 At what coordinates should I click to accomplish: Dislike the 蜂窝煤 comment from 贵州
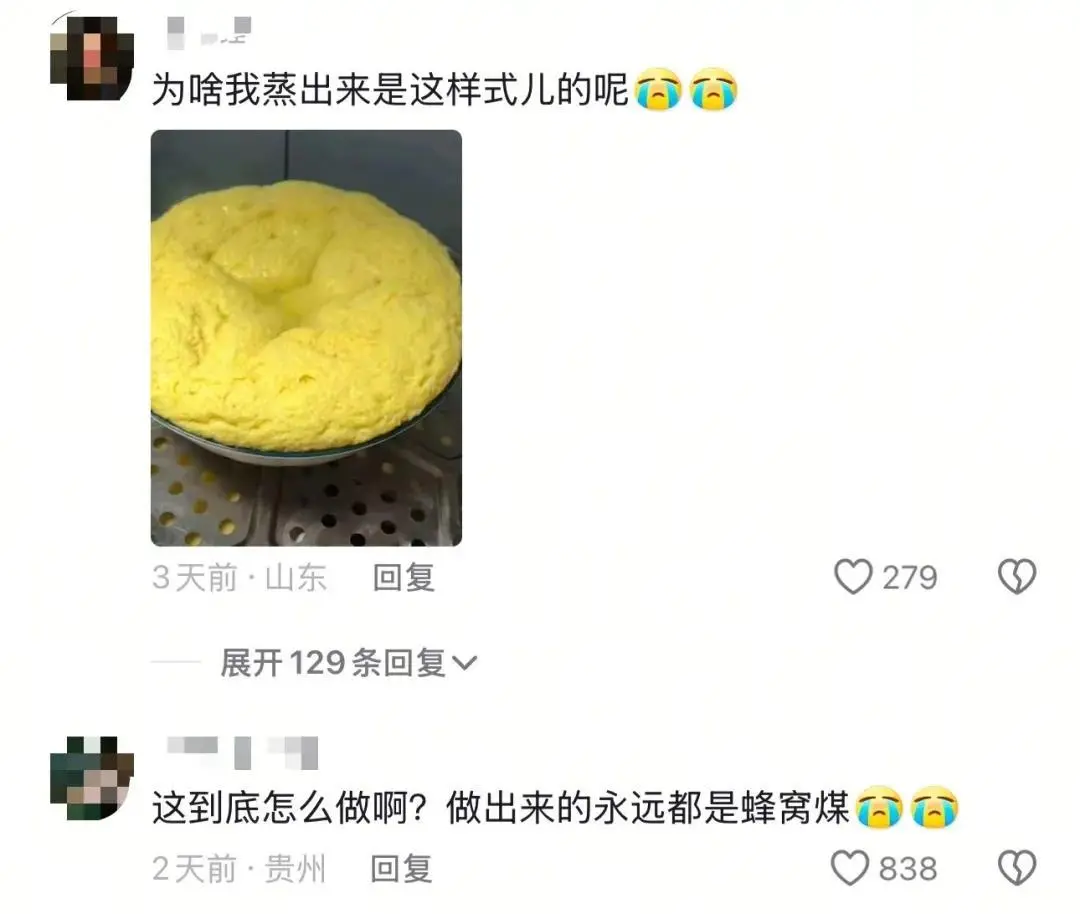[x=1017, y=869]
